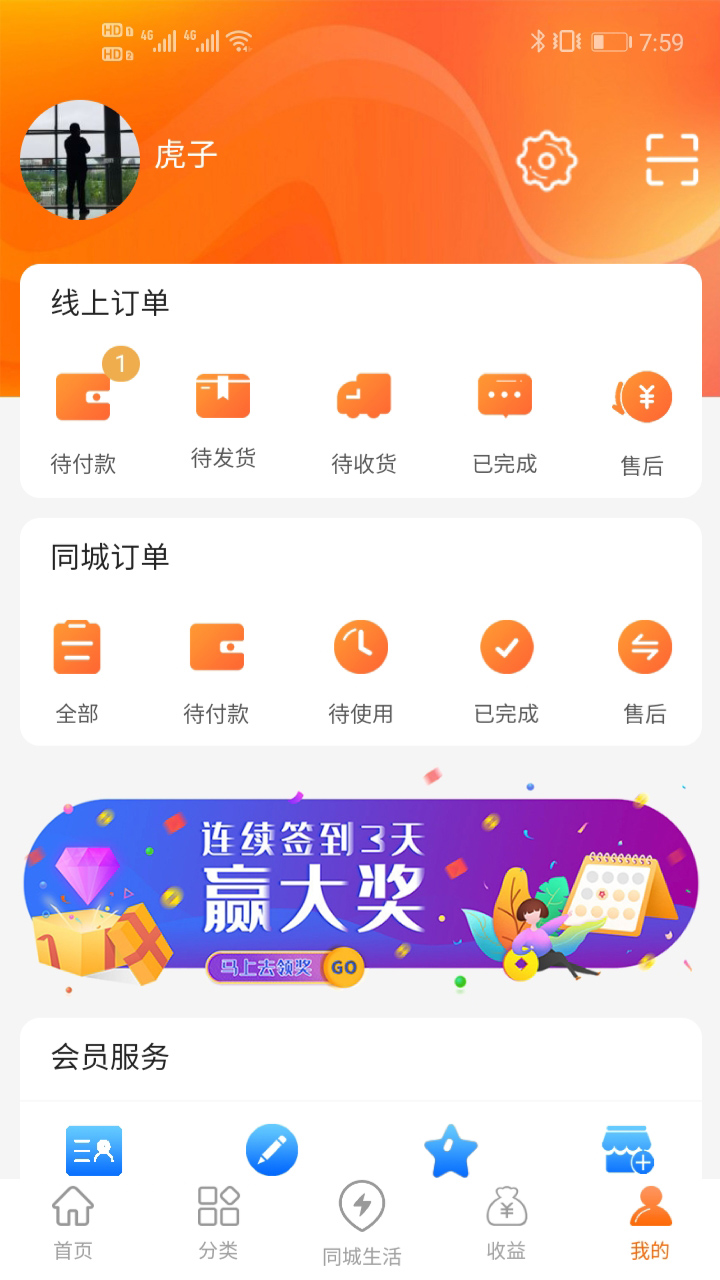Select the 我的 tab
The image size is (720, 1280).
(650, 1222)
